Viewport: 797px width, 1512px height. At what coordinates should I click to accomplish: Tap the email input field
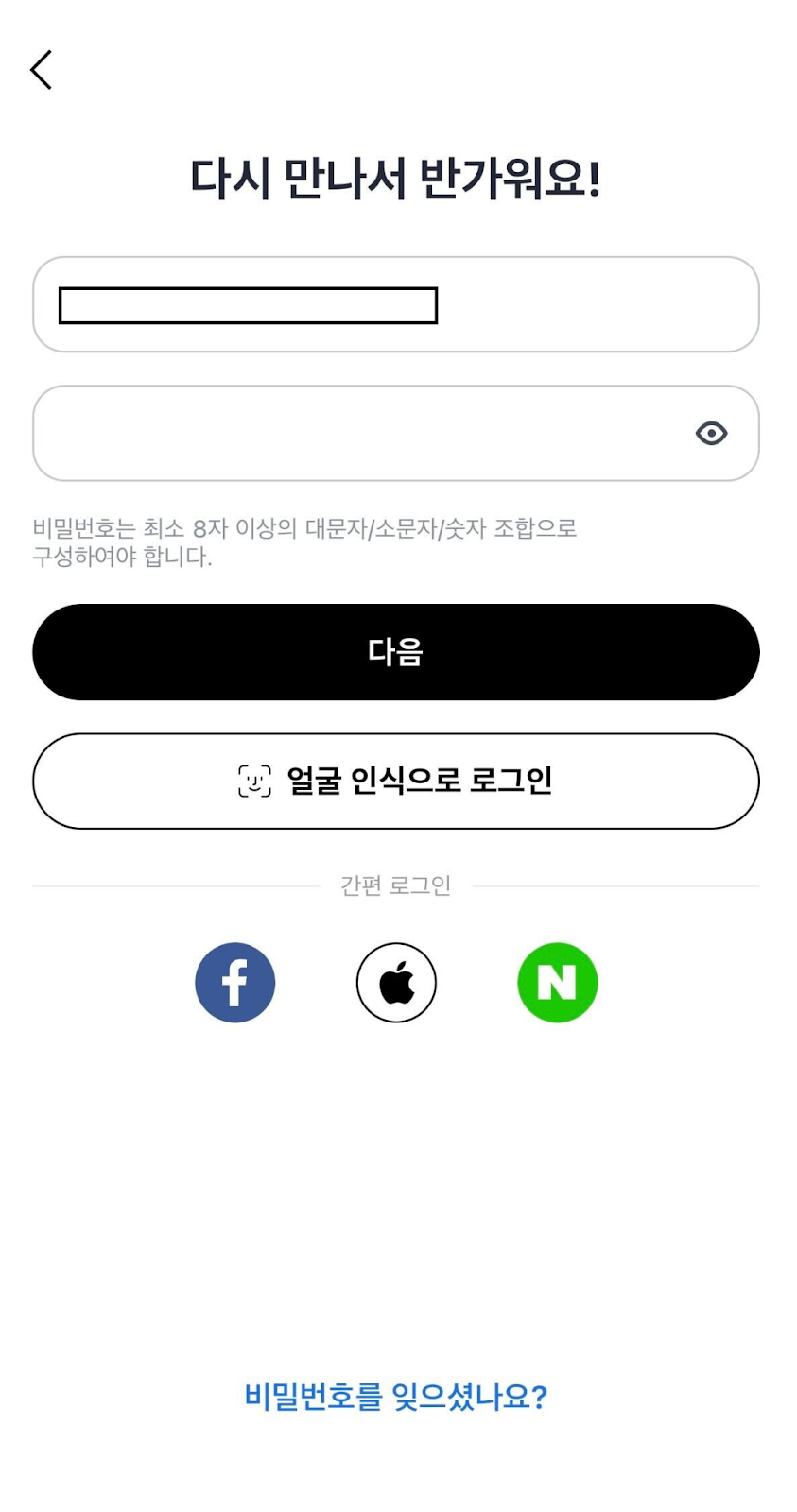click(x=395, y=304)
